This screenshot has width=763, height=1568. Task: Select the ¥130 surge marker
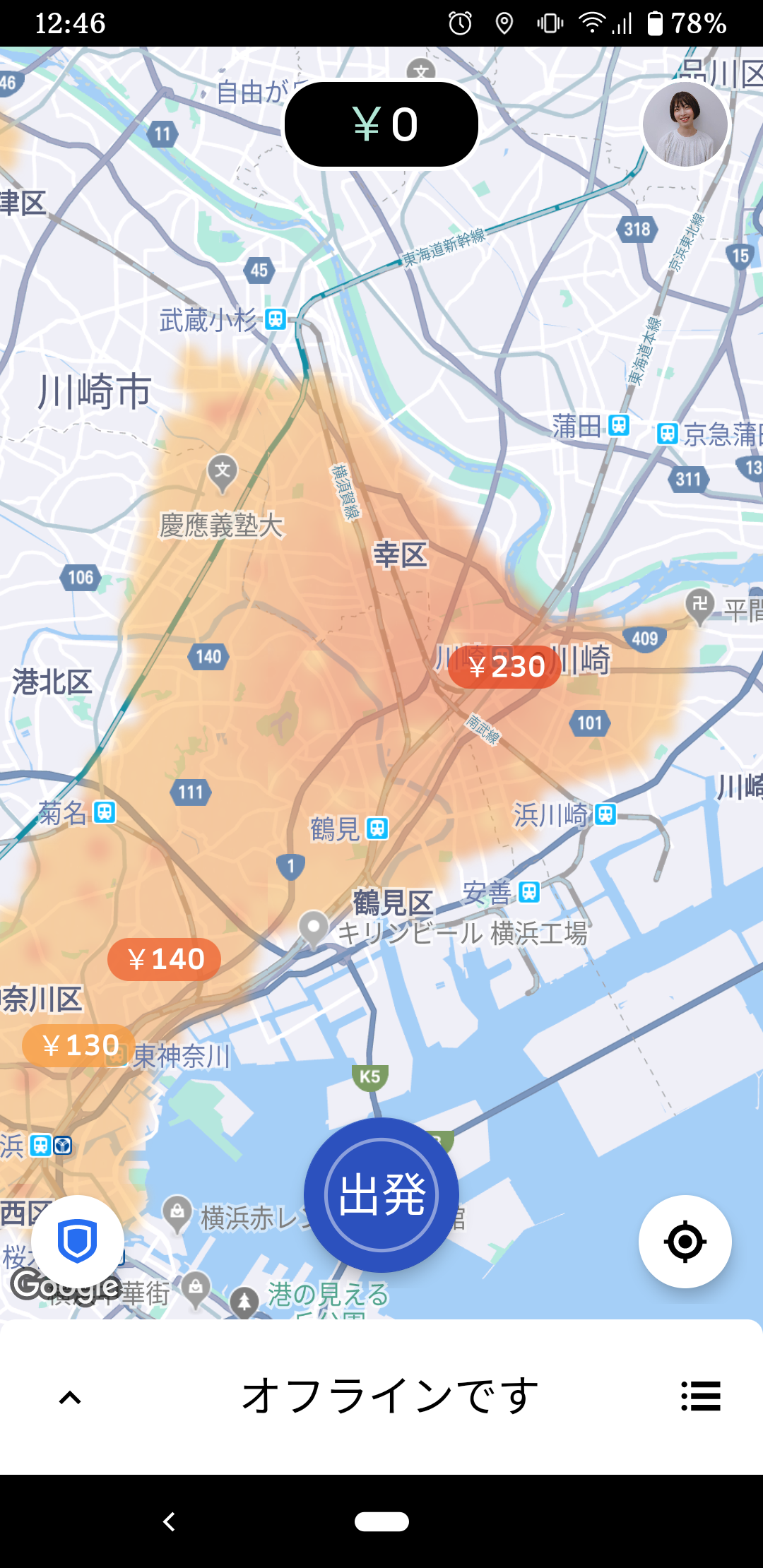[x=78, y=1045]
